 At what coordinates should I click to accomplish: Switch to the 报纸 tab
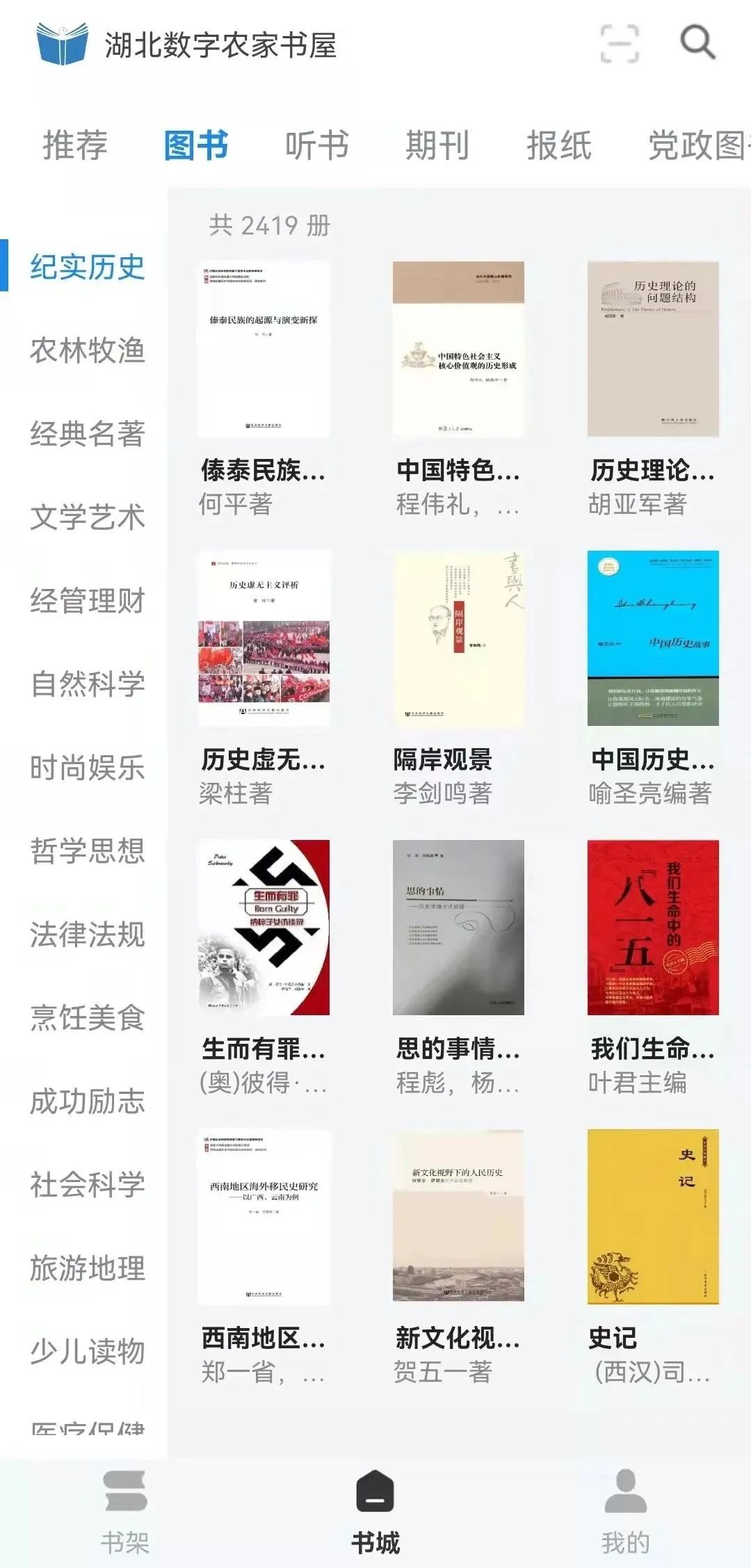click(x=558, y=146)
